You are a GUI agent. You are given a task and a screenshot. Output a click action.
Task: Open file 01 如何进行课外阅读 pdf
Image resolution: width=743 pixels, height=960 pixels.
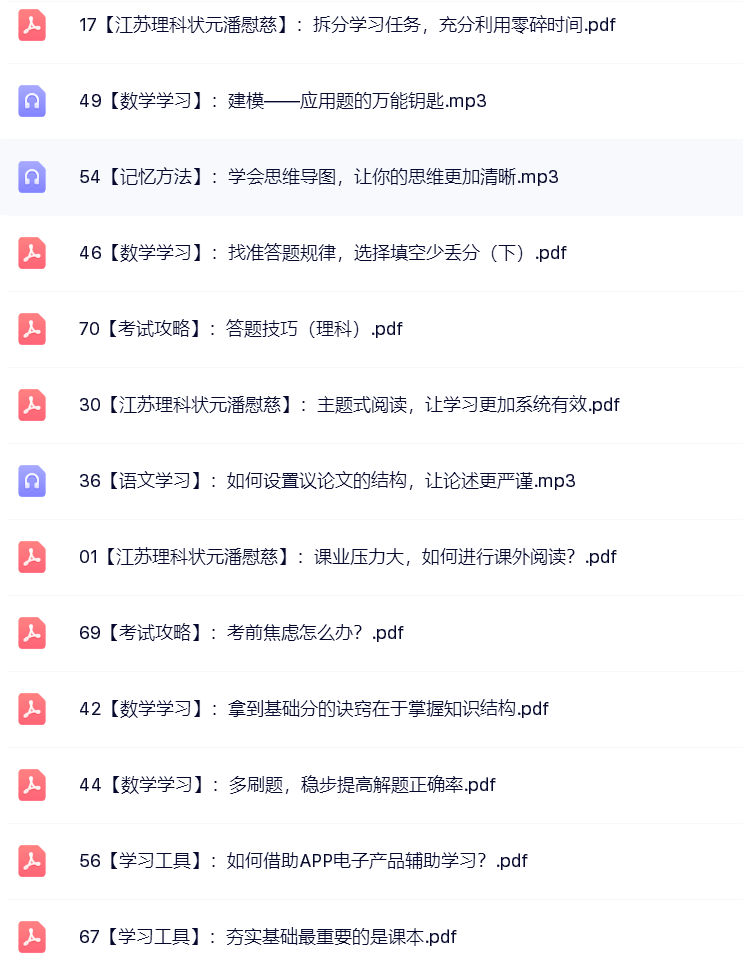tap(347, 557)
